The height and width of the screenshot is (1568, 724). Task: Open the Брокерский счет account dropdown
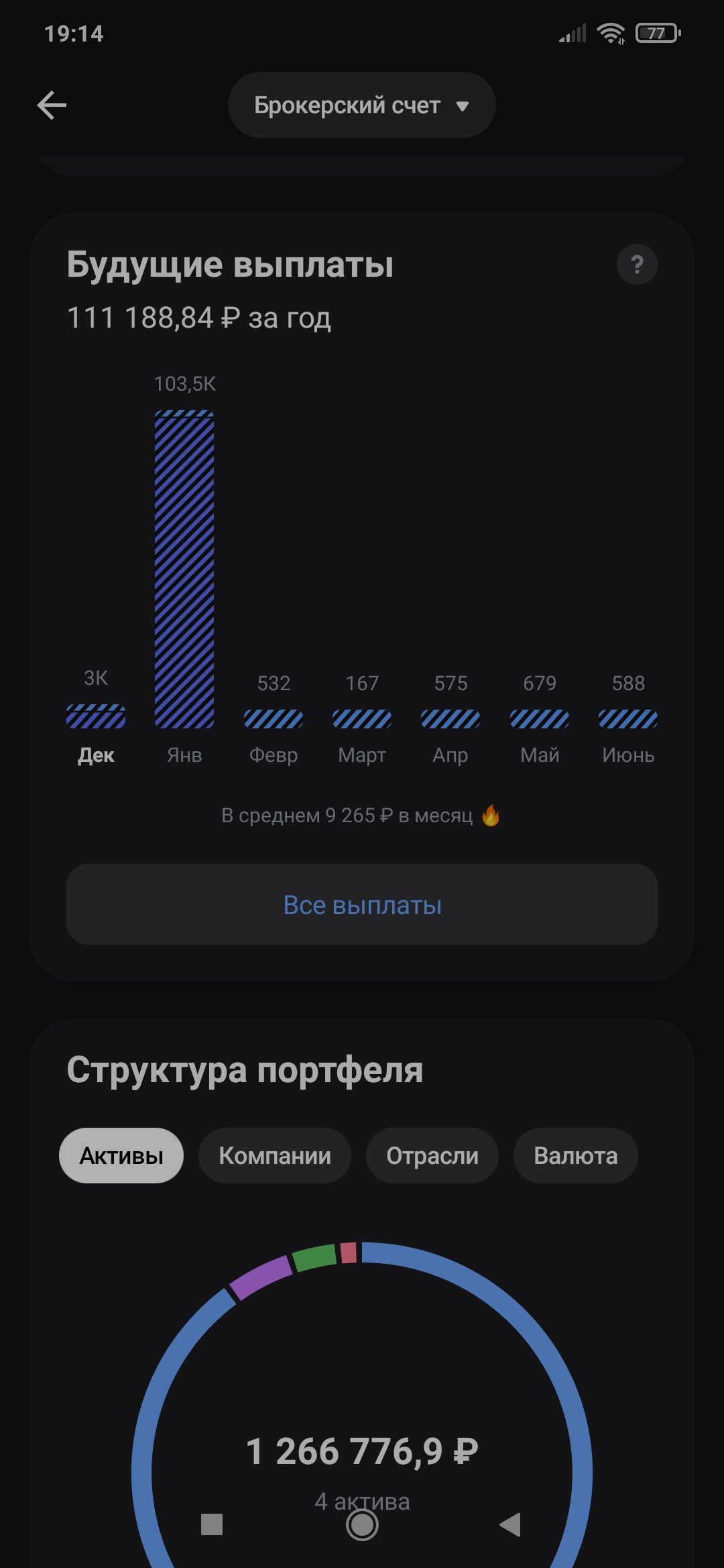(x=361, y=105)
